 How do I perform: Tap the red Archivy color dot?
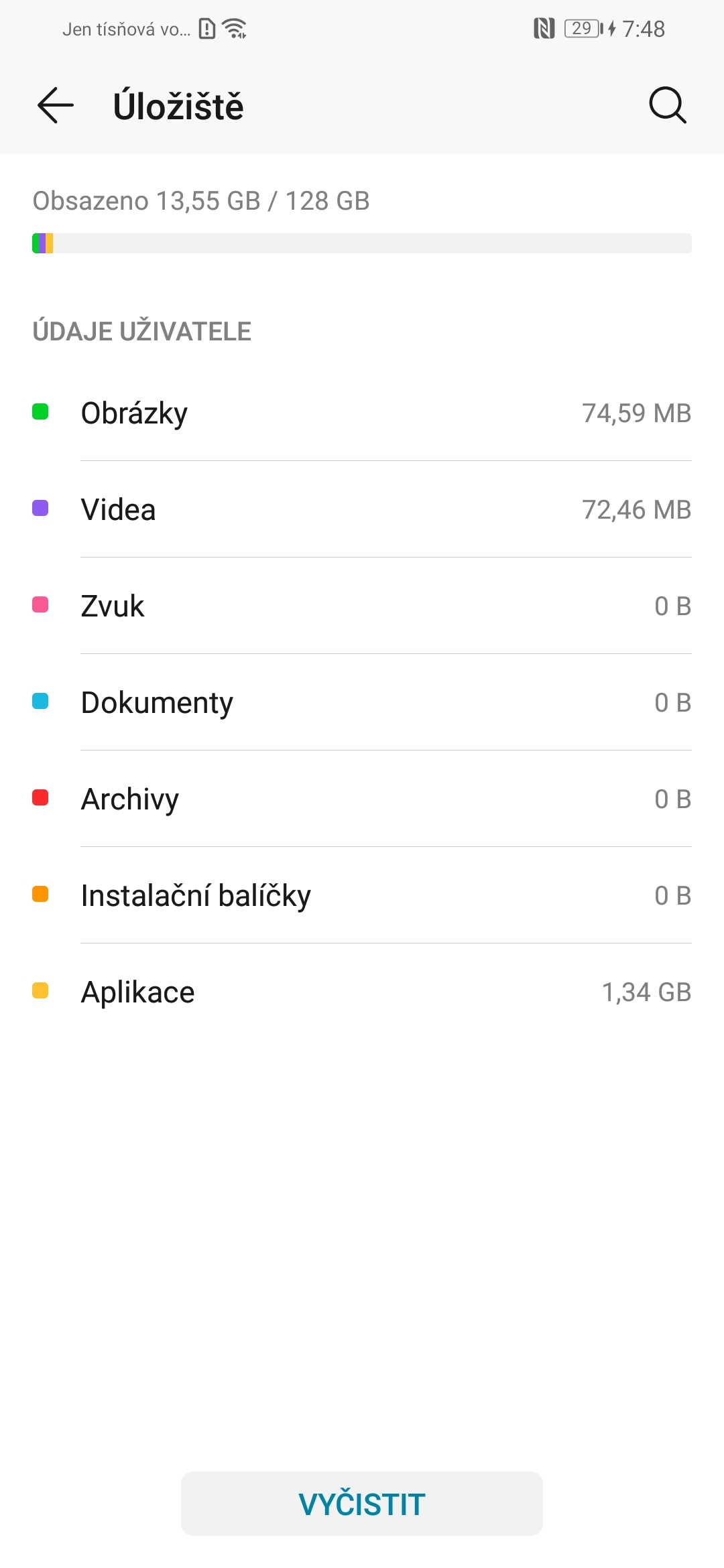point(40,798)
